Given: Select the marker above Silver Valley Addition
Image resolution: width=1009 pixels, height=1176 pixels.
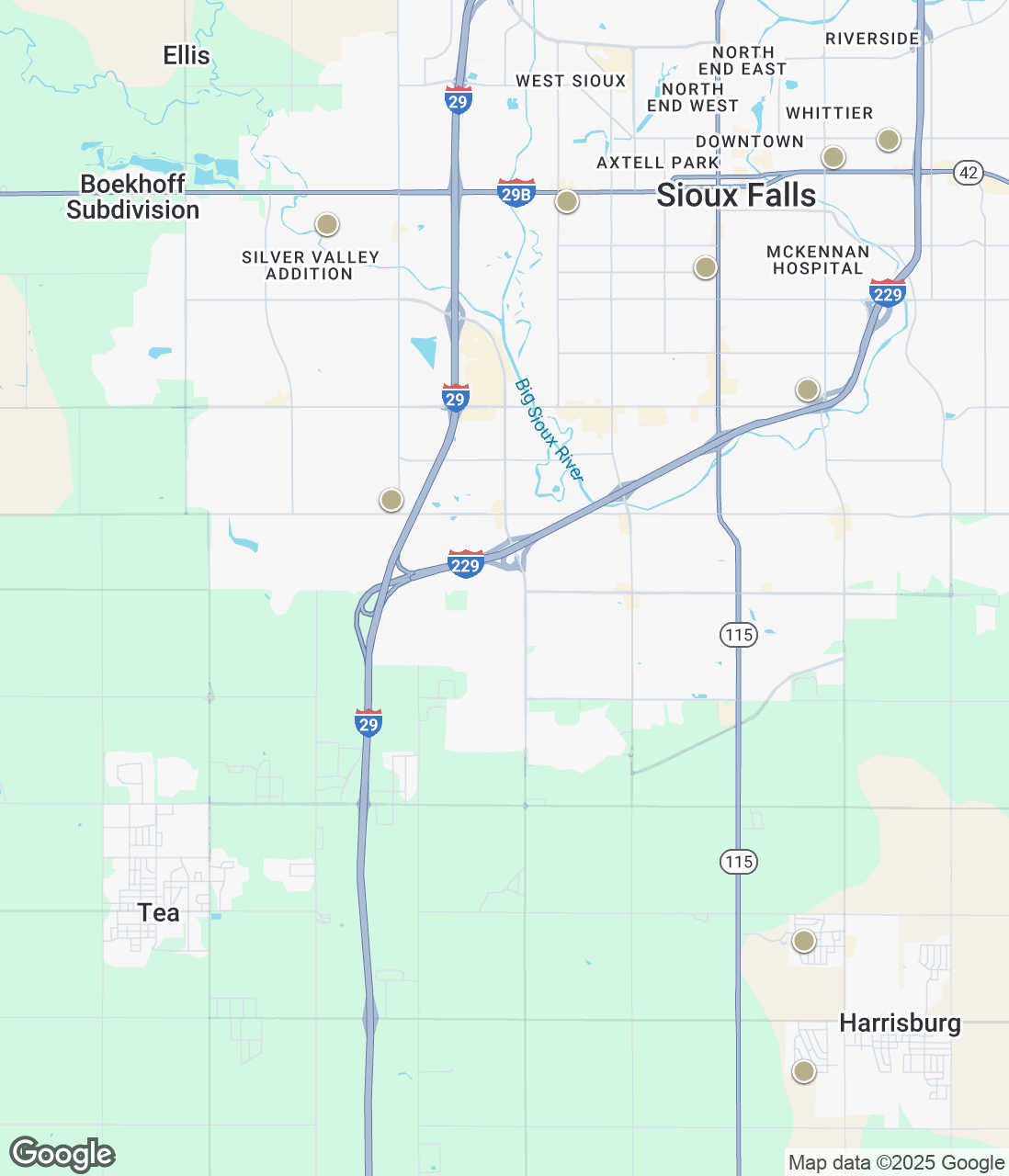Looking at the screenshot, I should [x=327, y=224].
